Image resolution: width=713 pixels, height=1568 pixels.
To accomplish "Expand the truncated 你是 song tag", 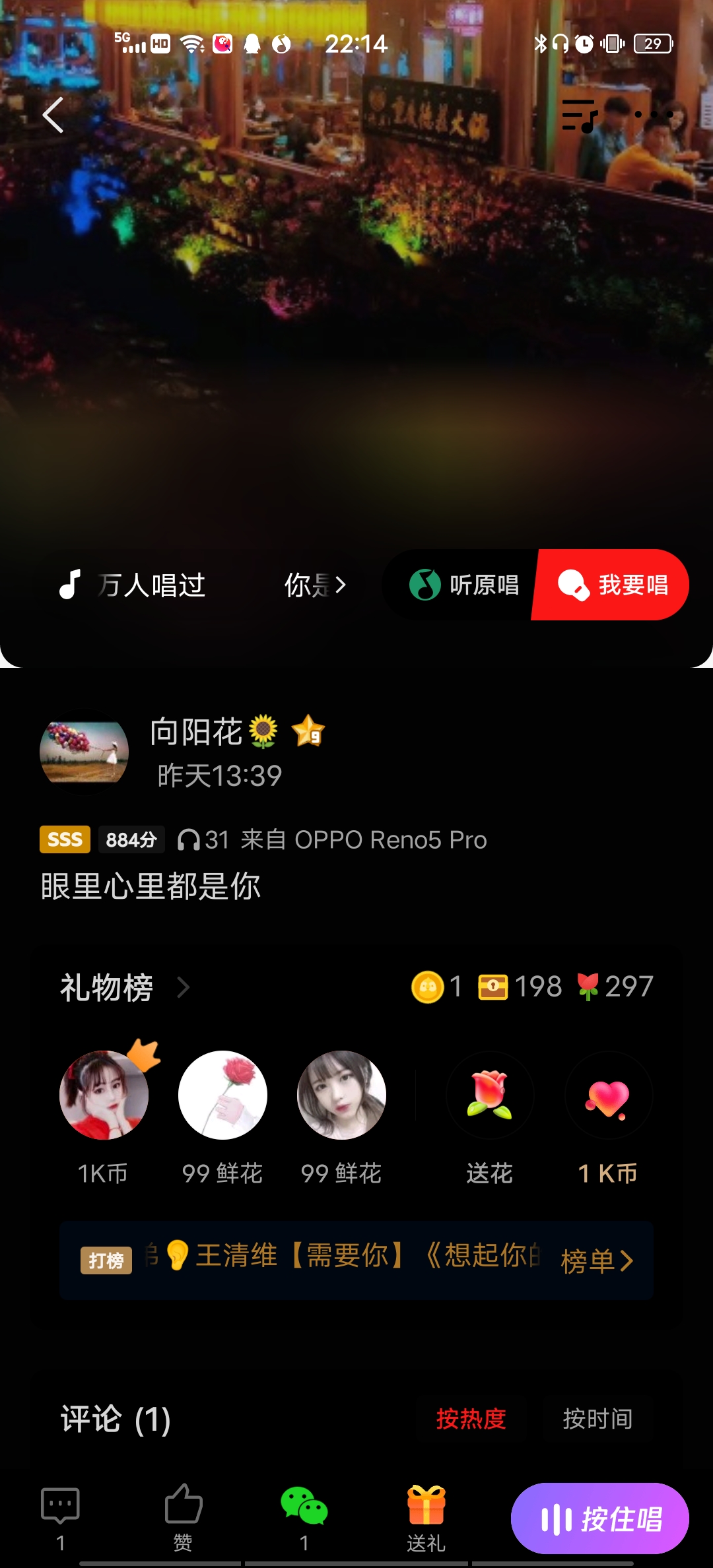I will [x=316, y=585].
